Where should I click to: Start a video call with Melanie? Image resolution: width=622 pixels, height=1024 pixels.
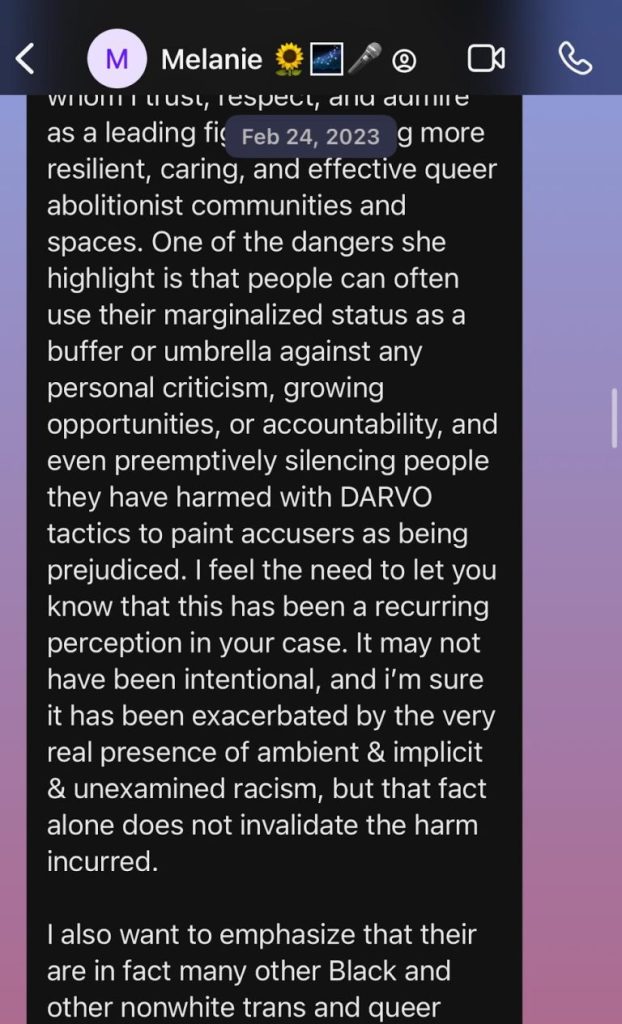click(x=486, y=60)
